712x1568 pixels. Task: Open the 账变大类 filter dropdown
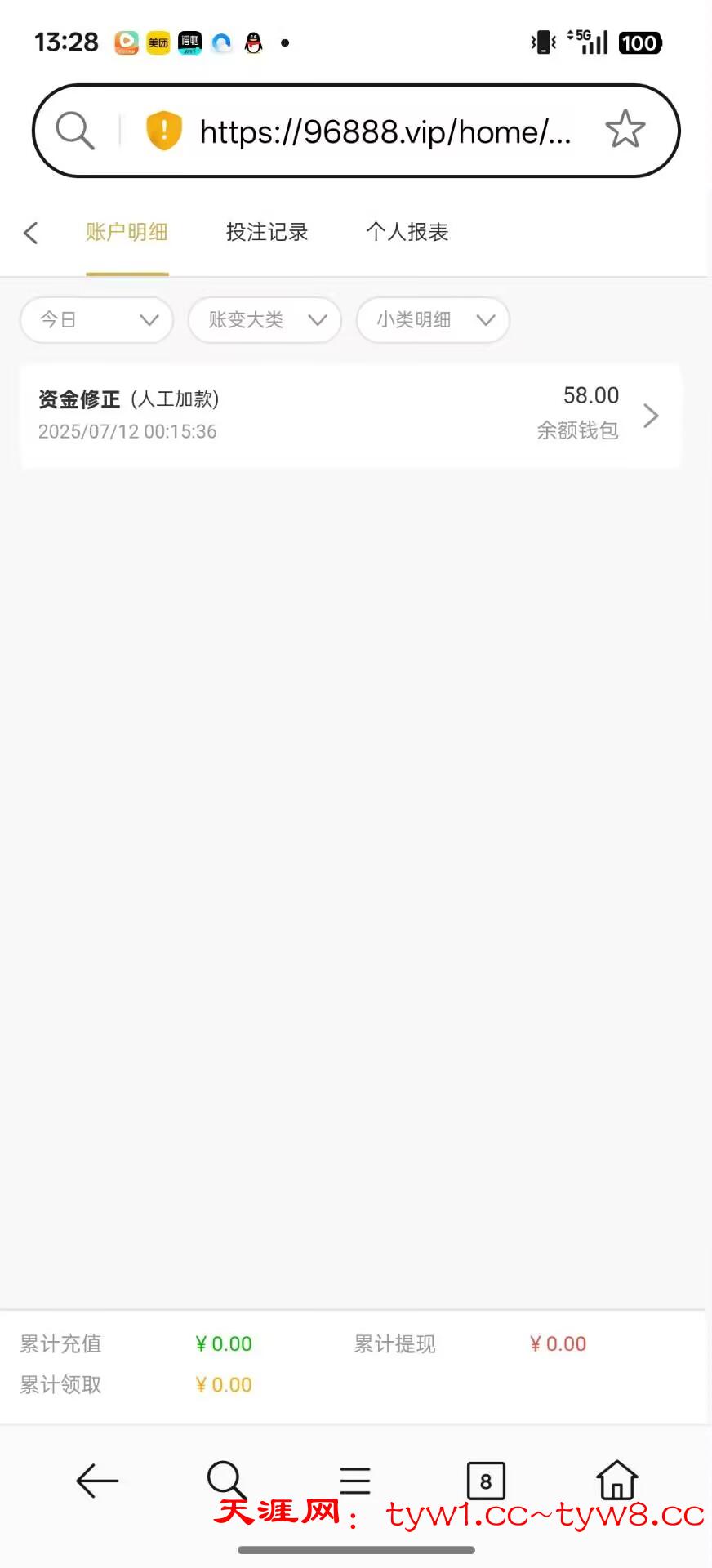pyautogui.click(x=265, y=319)
